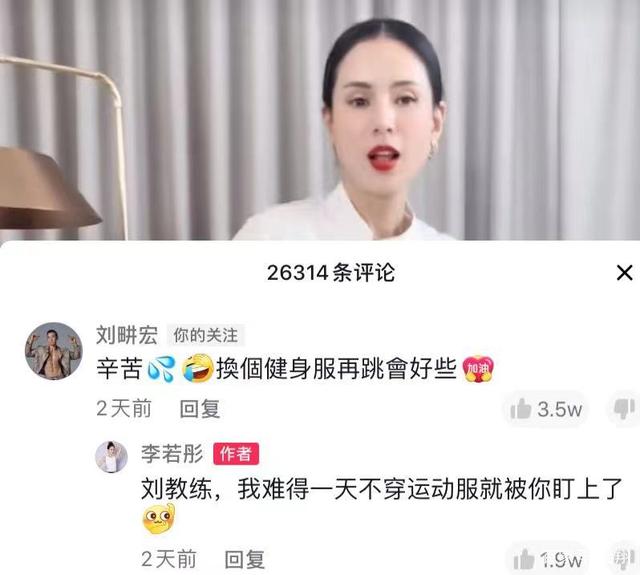Open 李若彤's username link

[x=171, y=454]
